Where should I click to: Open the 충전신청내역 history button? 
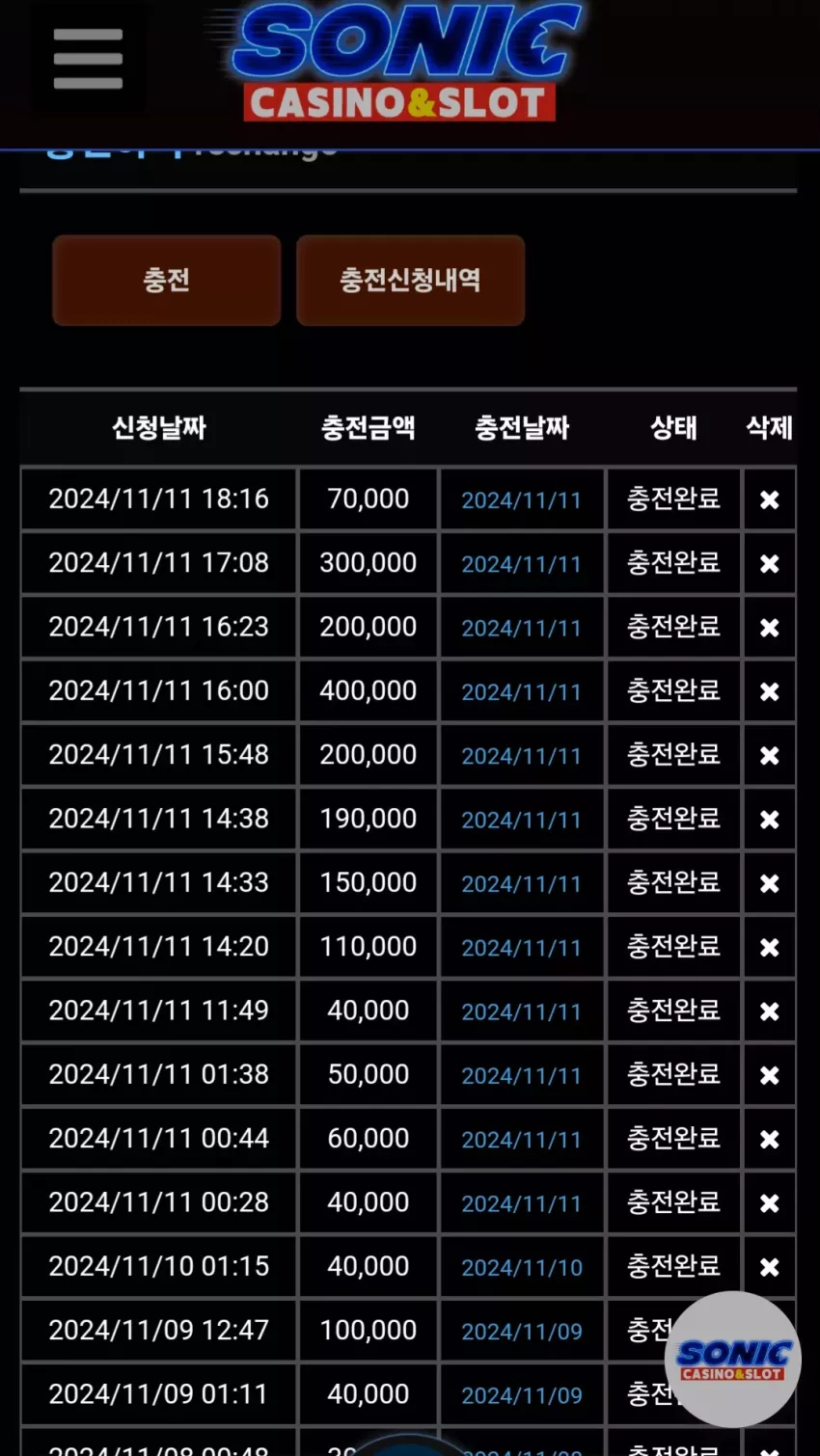pos(410,281)
